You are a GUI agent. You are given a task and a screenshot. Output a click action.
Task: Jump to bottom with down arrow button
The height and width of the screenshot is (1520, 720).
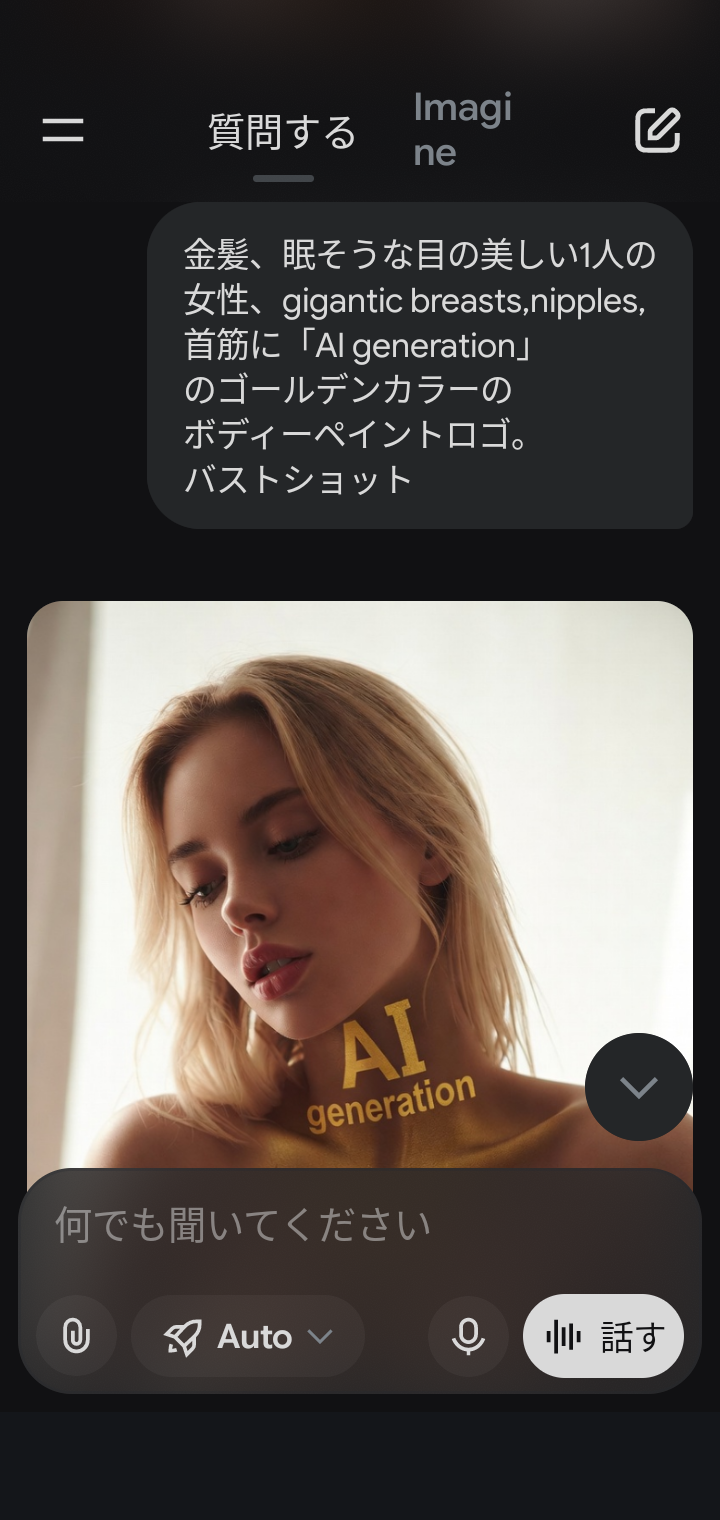(x=638, y=1087)
